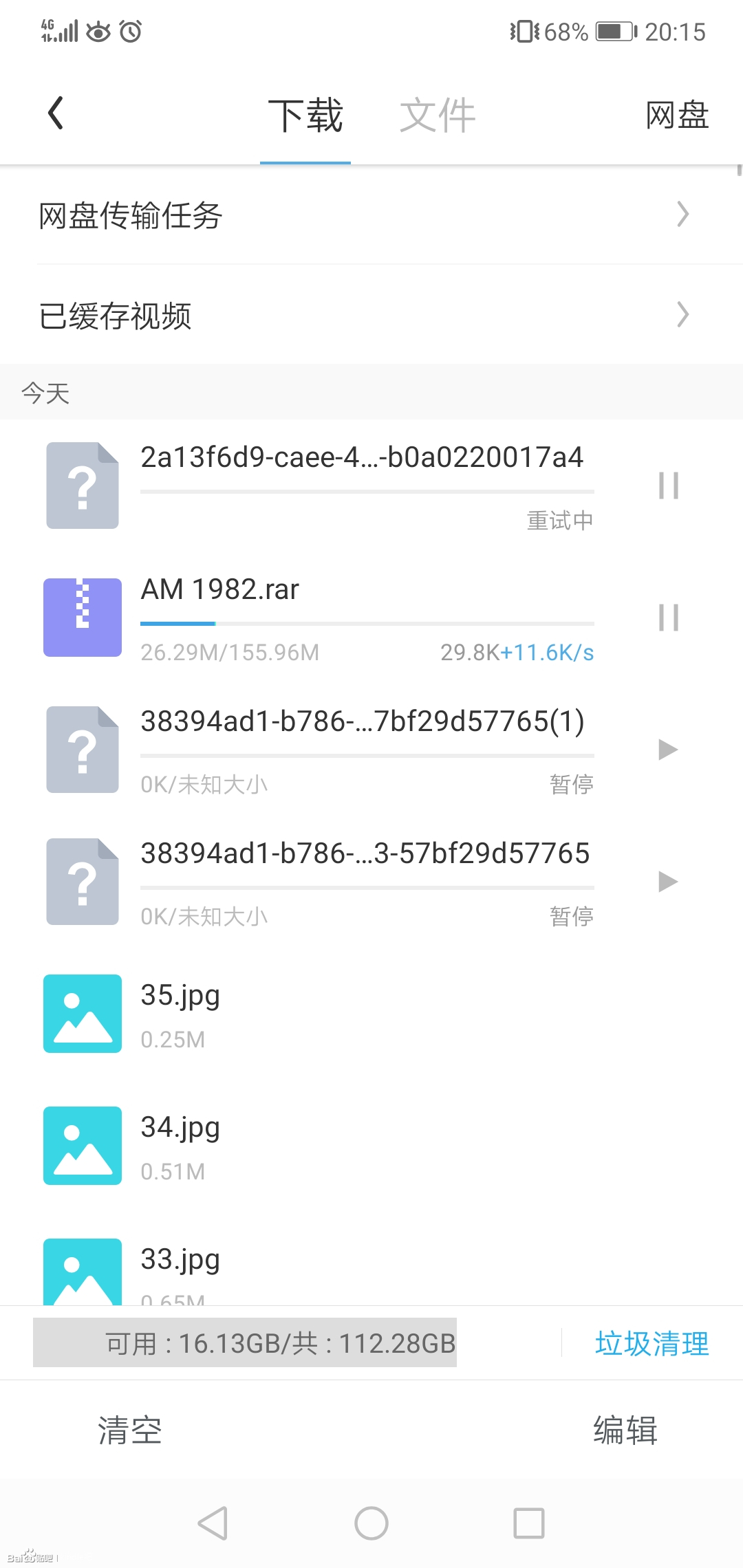Viewport: 743px width, 1568px height.
Task: Open 已缓存视频 row
Action: (371, 315)
